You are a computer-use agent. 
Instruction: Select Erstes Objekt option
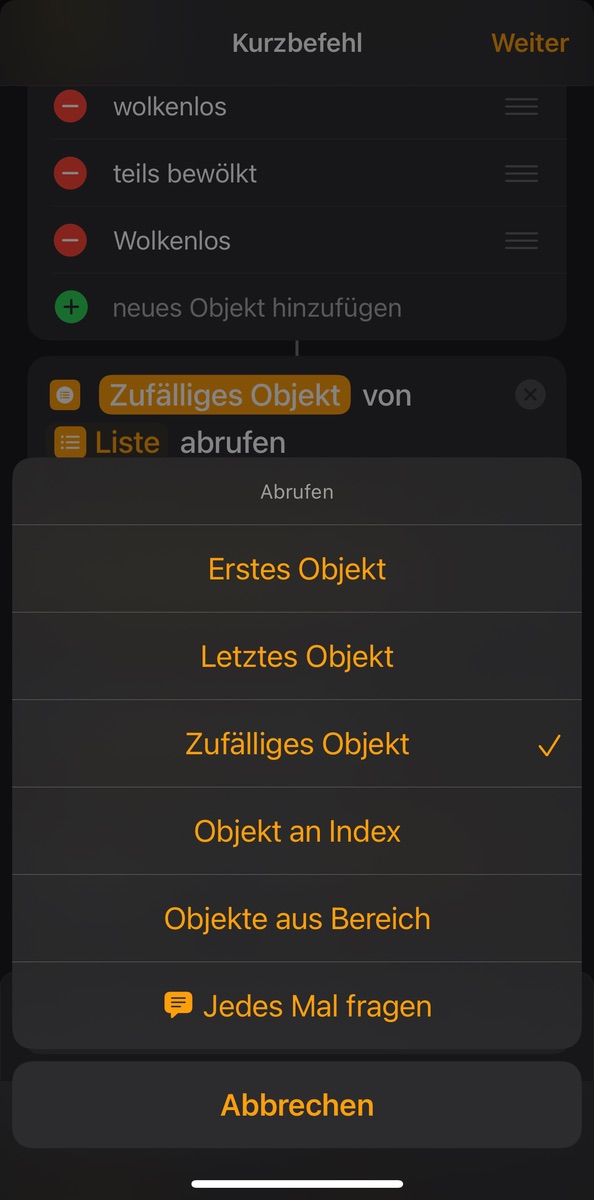[297, 569]
